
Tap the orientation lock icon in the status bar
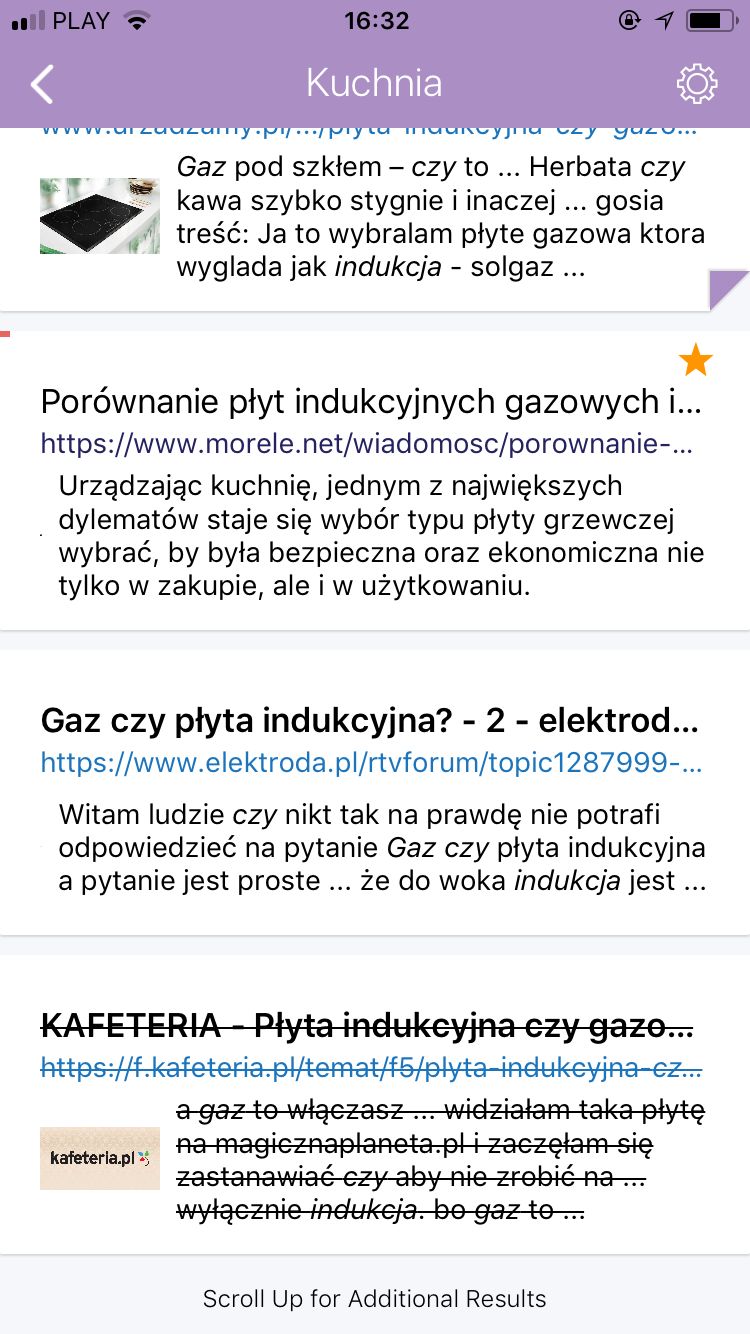pyautogui.click(x=630, y=19)
